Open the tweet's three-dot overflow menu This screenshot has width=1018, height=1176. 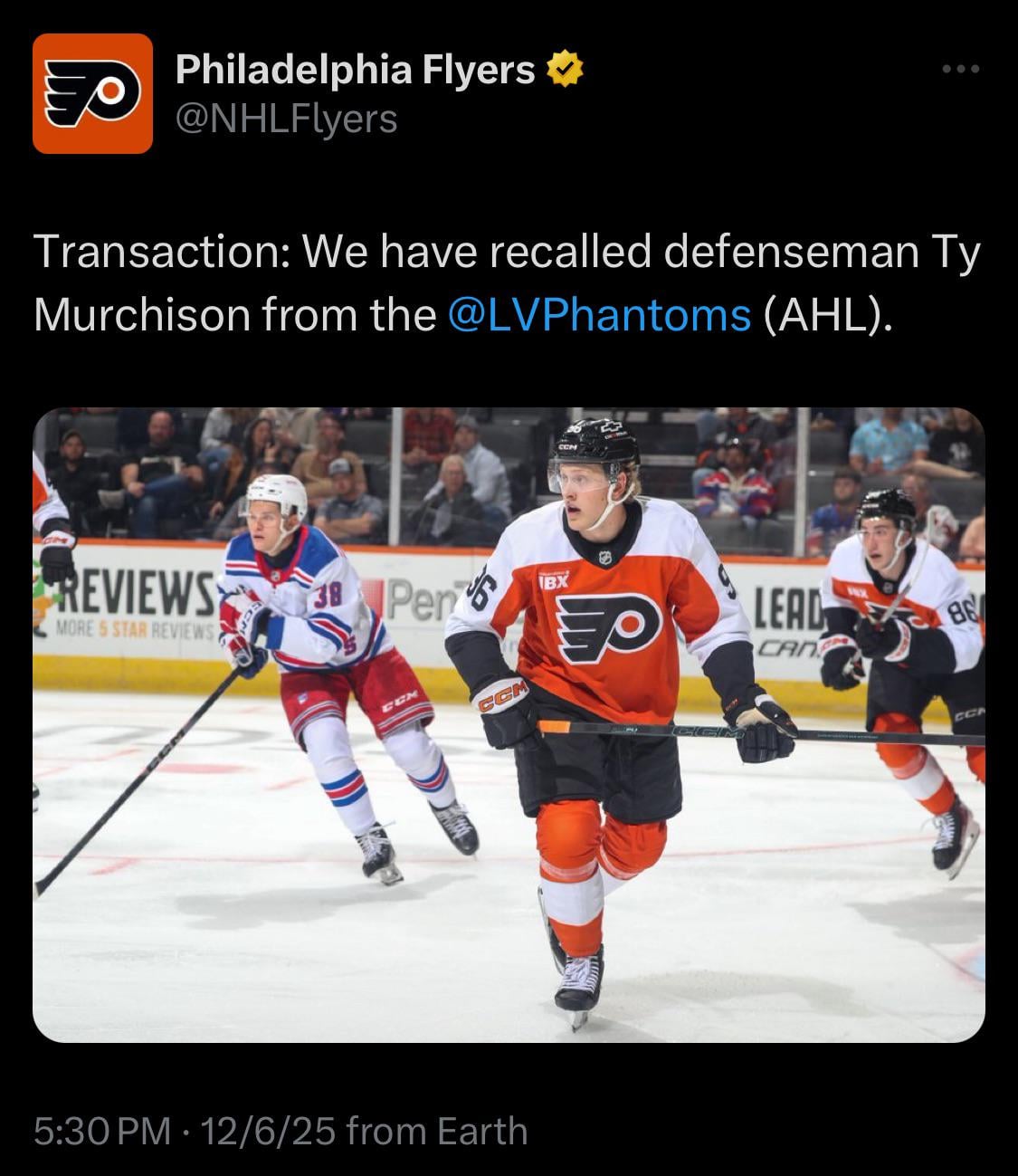[960, 69]
